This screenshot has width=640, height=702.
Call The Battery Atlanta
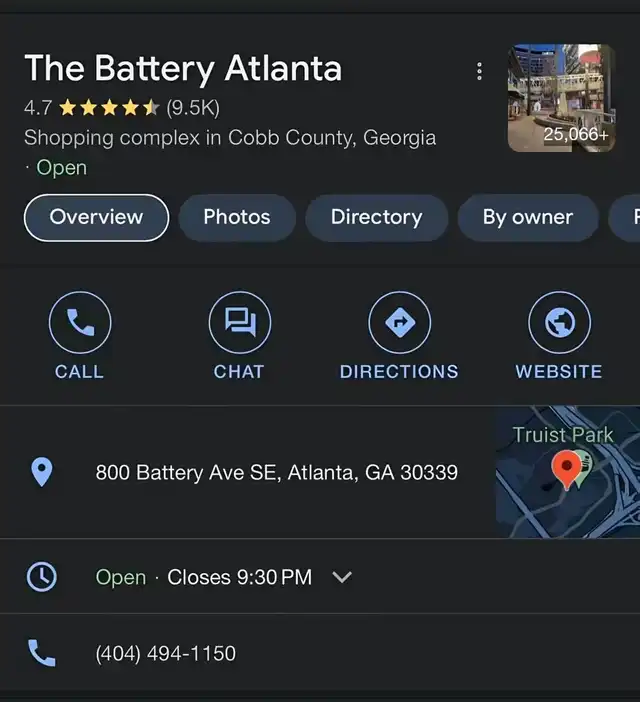coord(79,336)
